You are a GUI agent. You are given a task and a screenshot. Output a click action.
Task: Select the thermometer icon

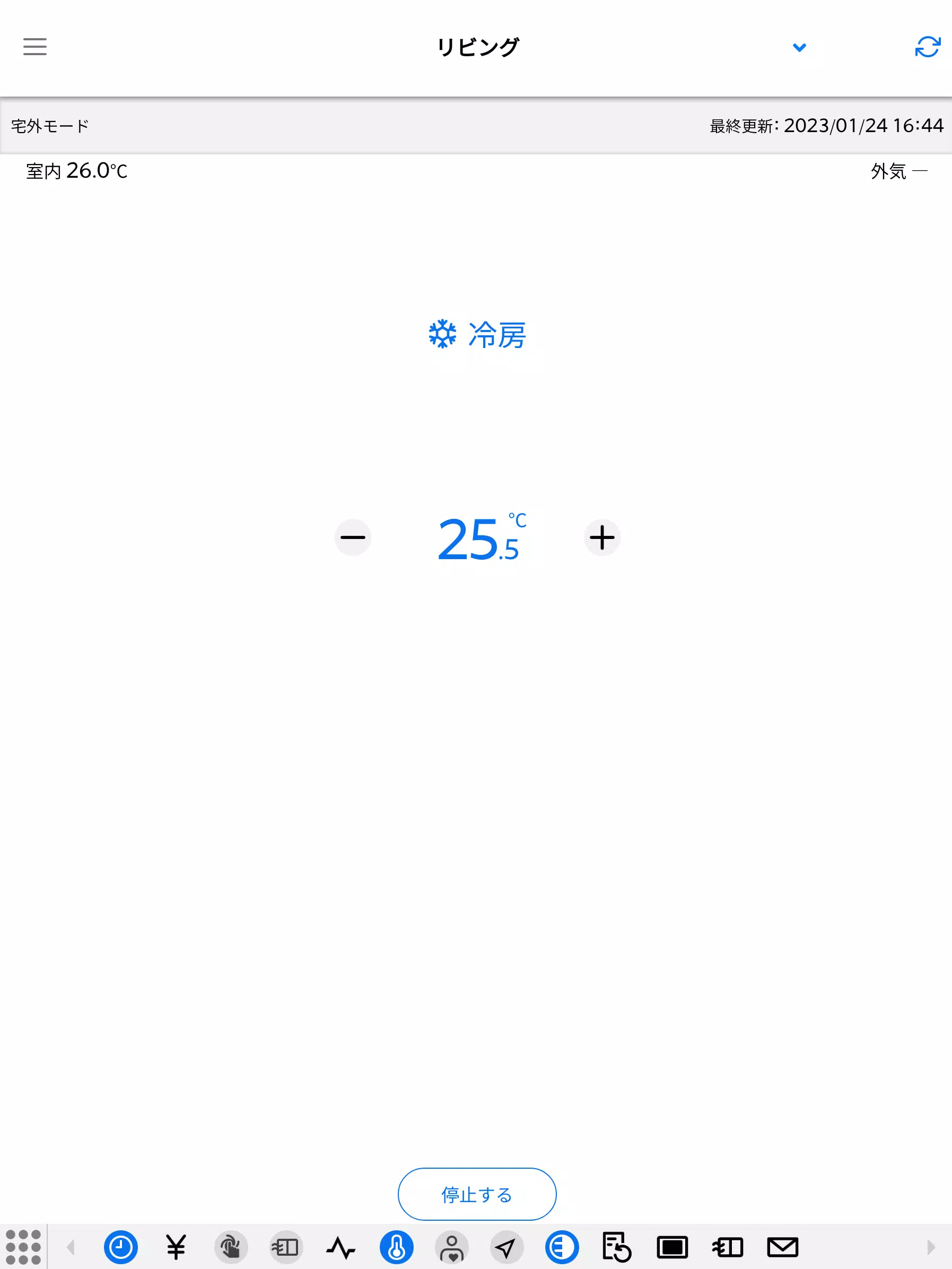pos(396,1247)
